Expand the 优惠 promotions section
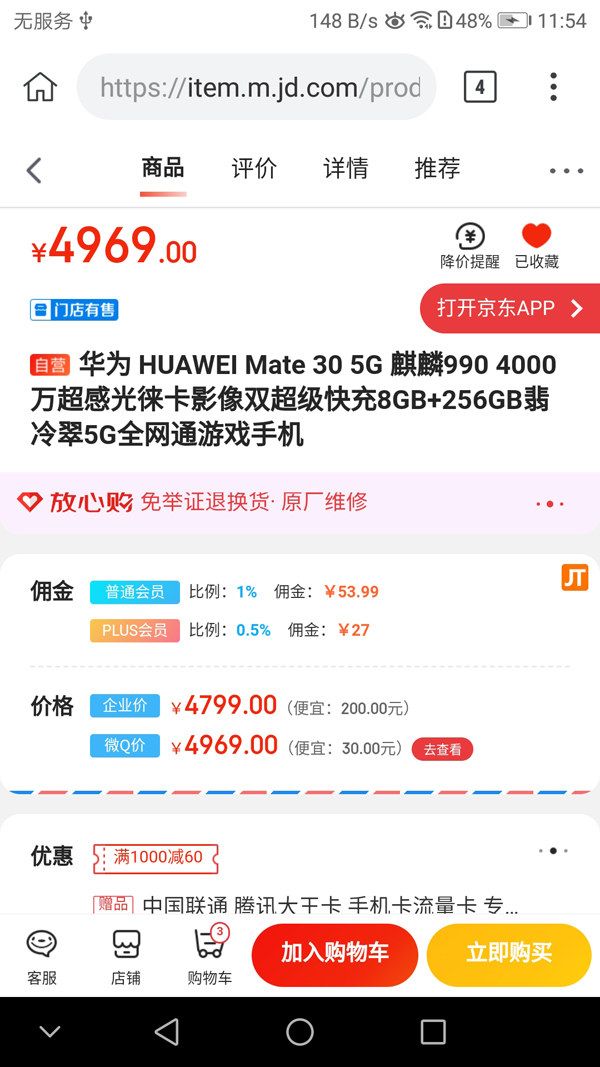This screenshot has width=600, height=1067. coord(552,851)
